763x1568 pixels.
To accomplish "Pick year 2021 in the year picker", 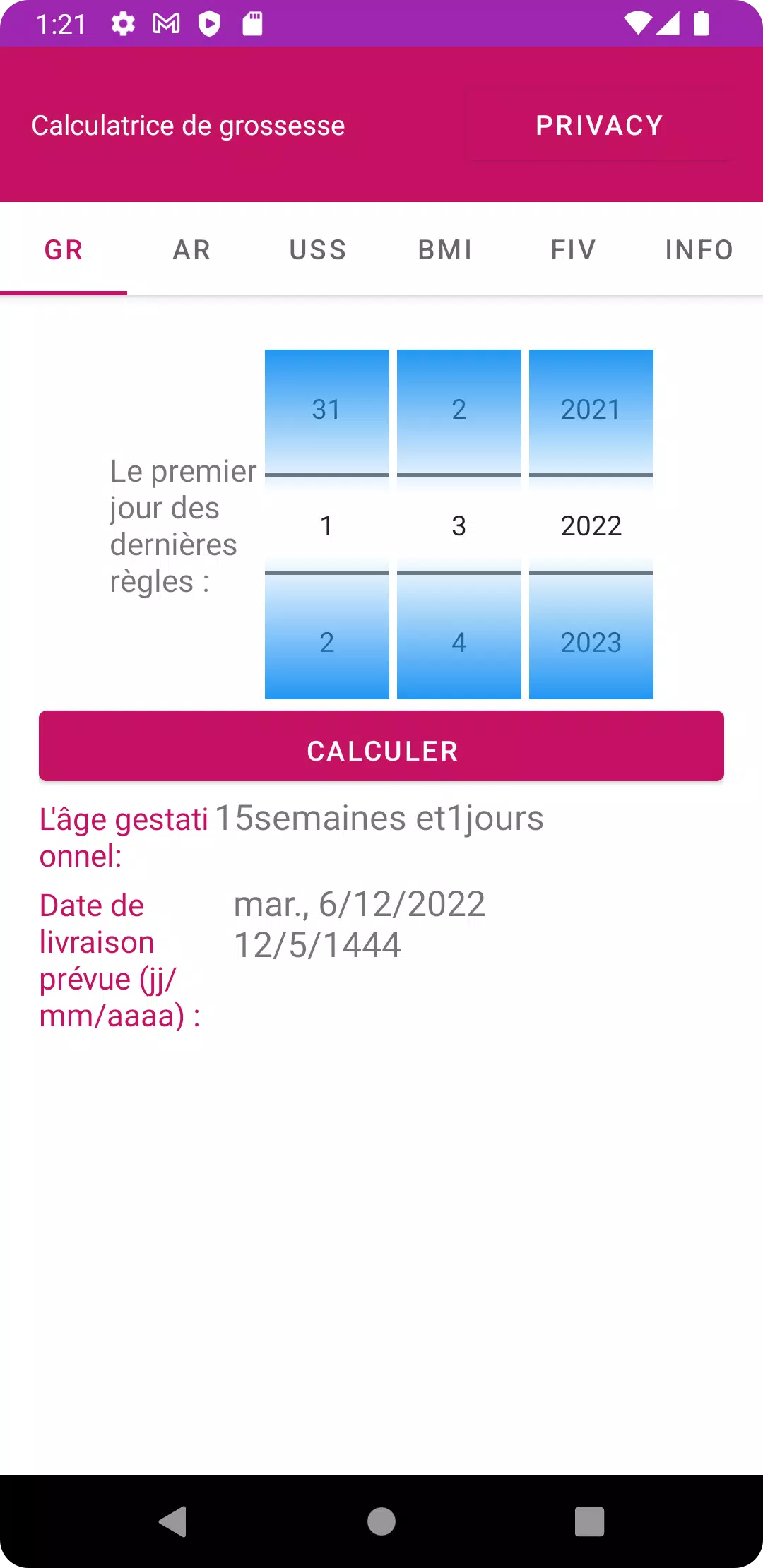I will (x=591, y=410).
